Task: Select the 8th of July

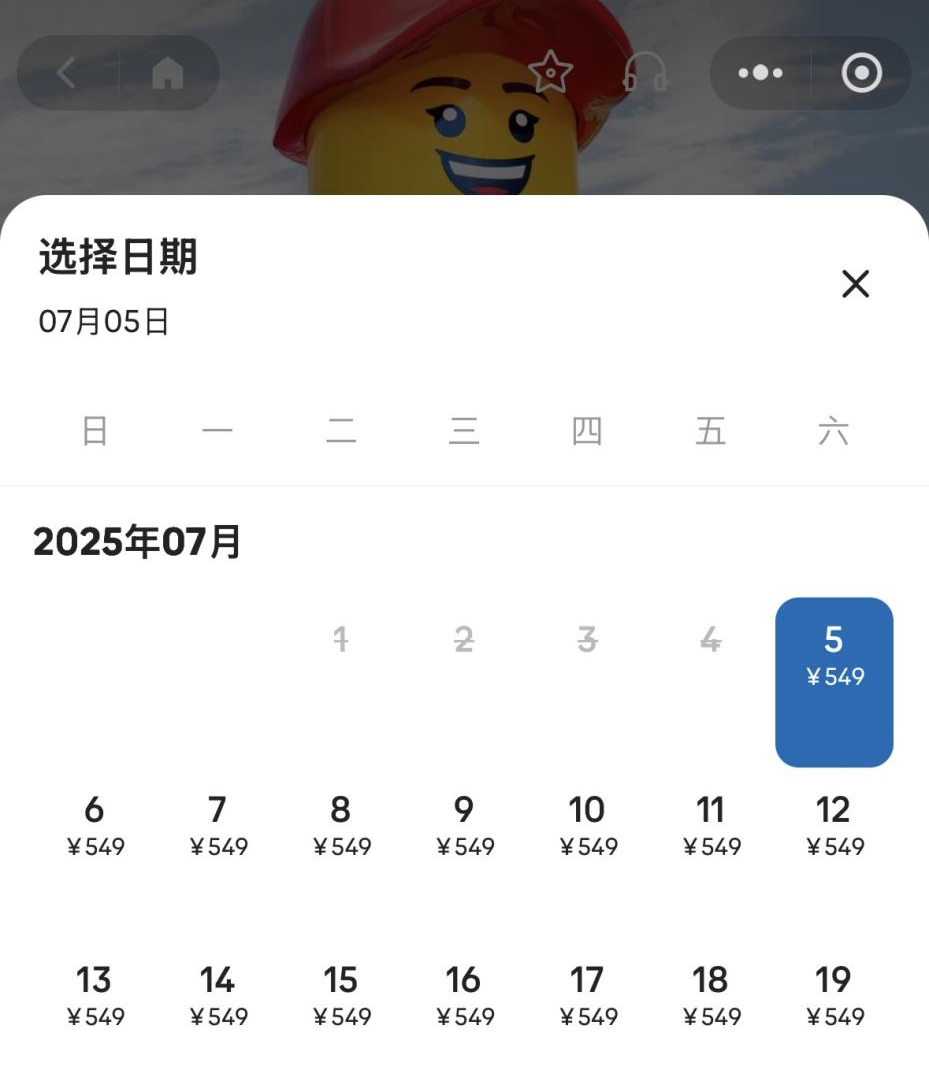Action: point(341,826)
